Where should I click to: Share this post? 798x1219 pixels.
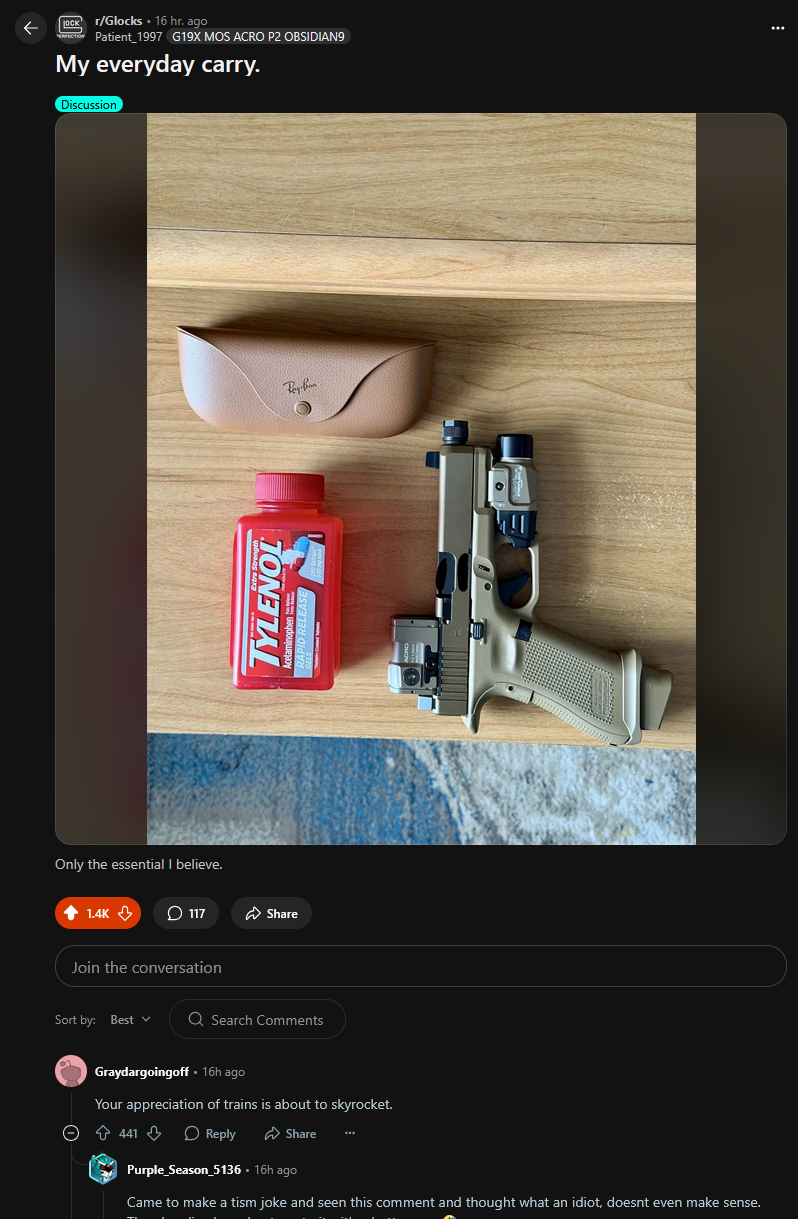[x=271, y=913]
